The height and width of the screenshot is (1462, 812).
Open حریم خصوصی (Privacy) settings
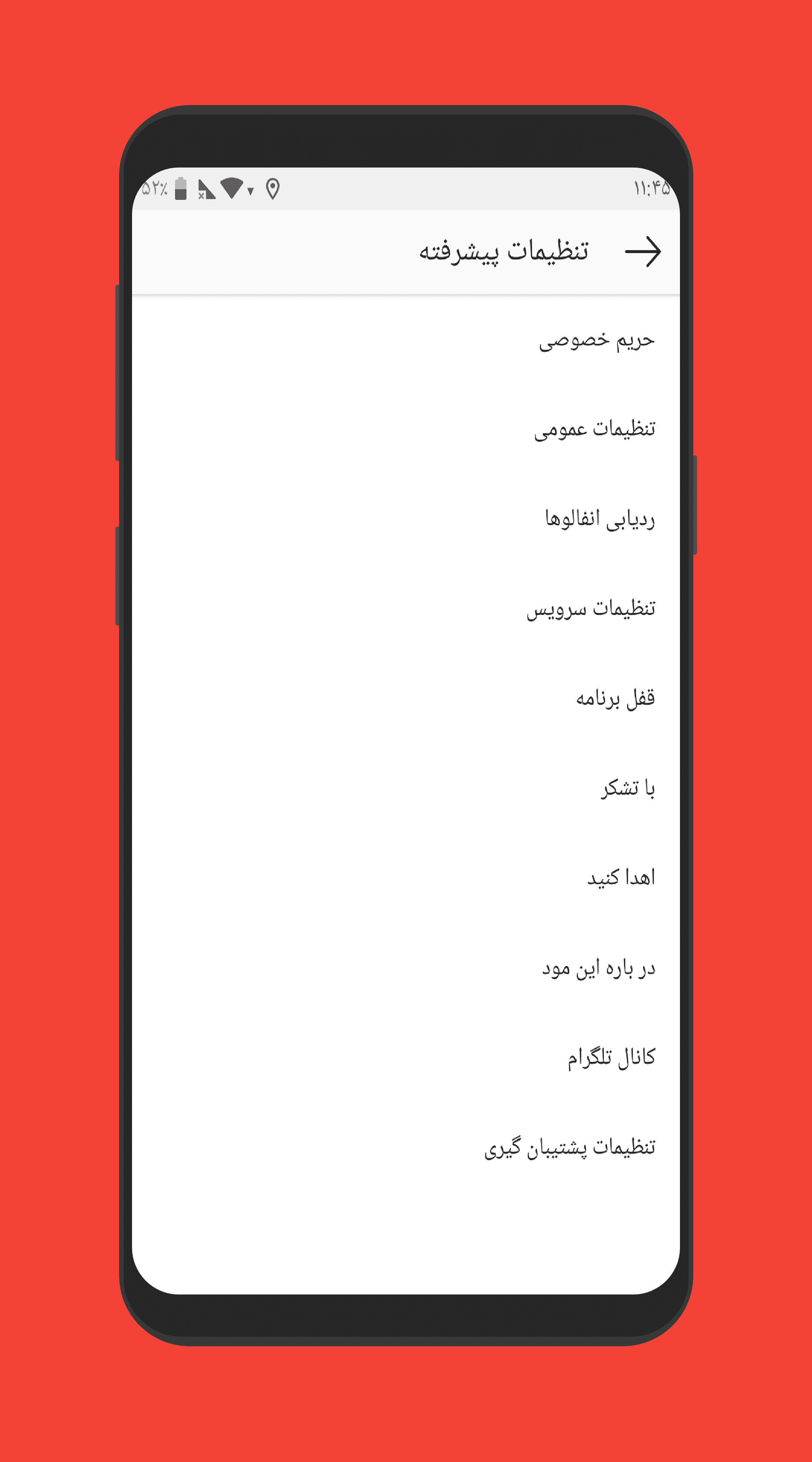pyautogui.click(x=597, y=341)
